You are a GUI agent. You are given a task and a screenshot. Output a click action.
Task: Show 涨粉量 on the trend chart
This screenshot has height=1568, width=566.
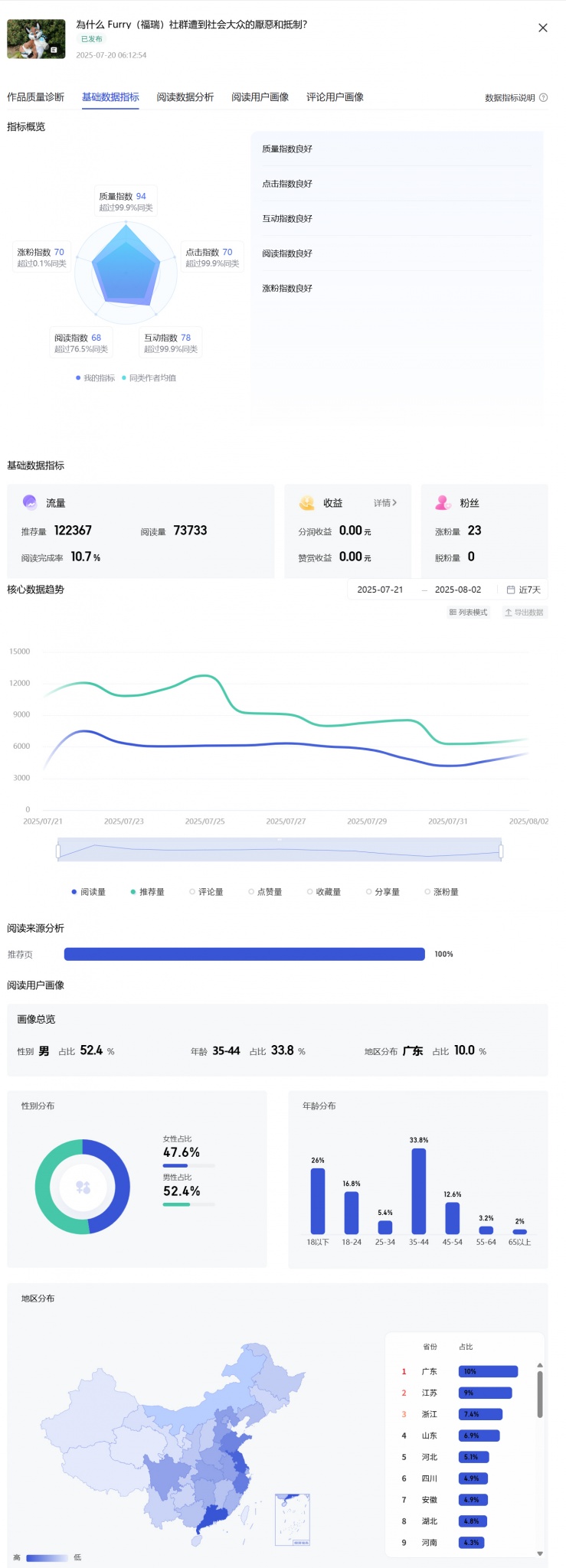pyautogui.click(x=442, y=892)
